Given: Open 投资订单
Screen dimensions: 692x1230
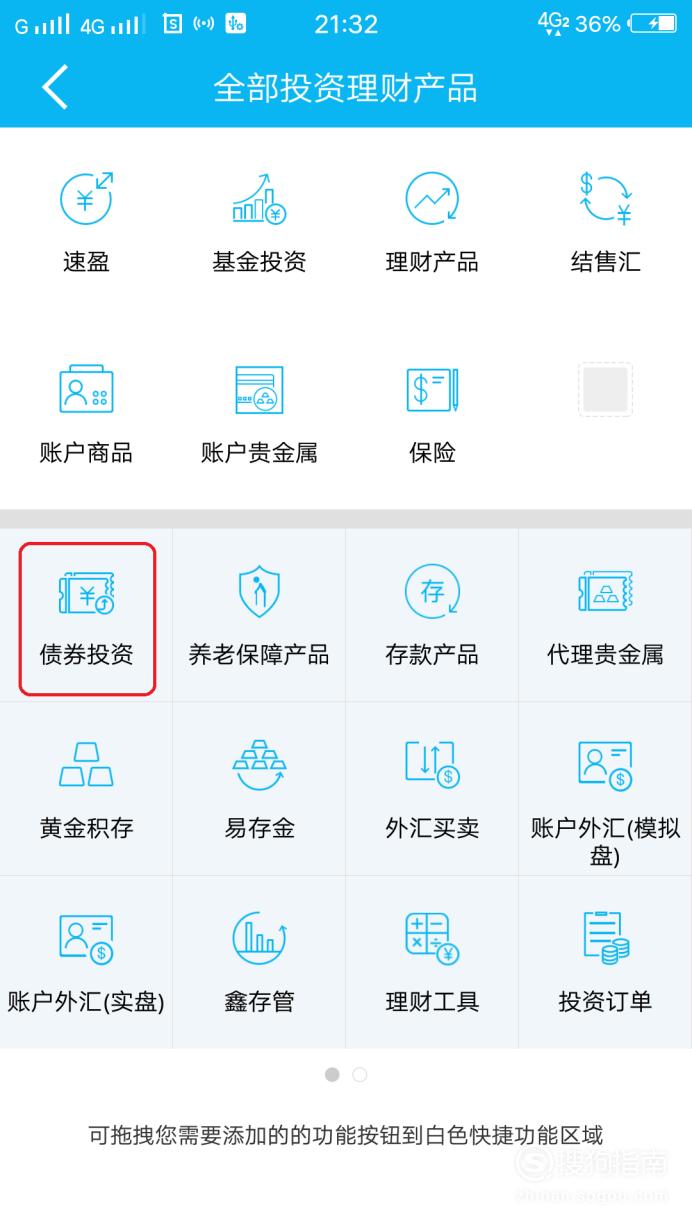Looking at the screenshot, I should click(605, 962).
